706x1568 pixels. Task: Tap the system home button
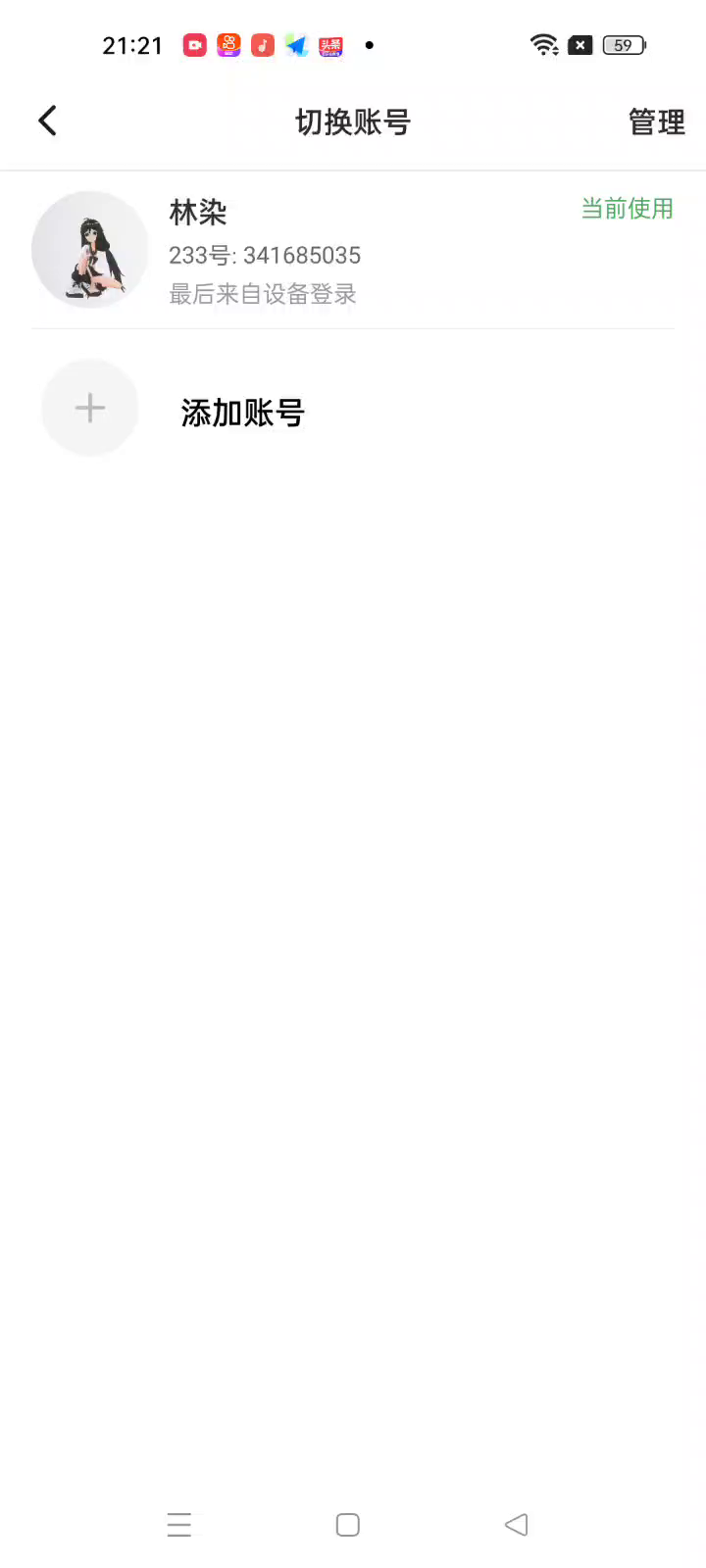(x=347, y=1525)
